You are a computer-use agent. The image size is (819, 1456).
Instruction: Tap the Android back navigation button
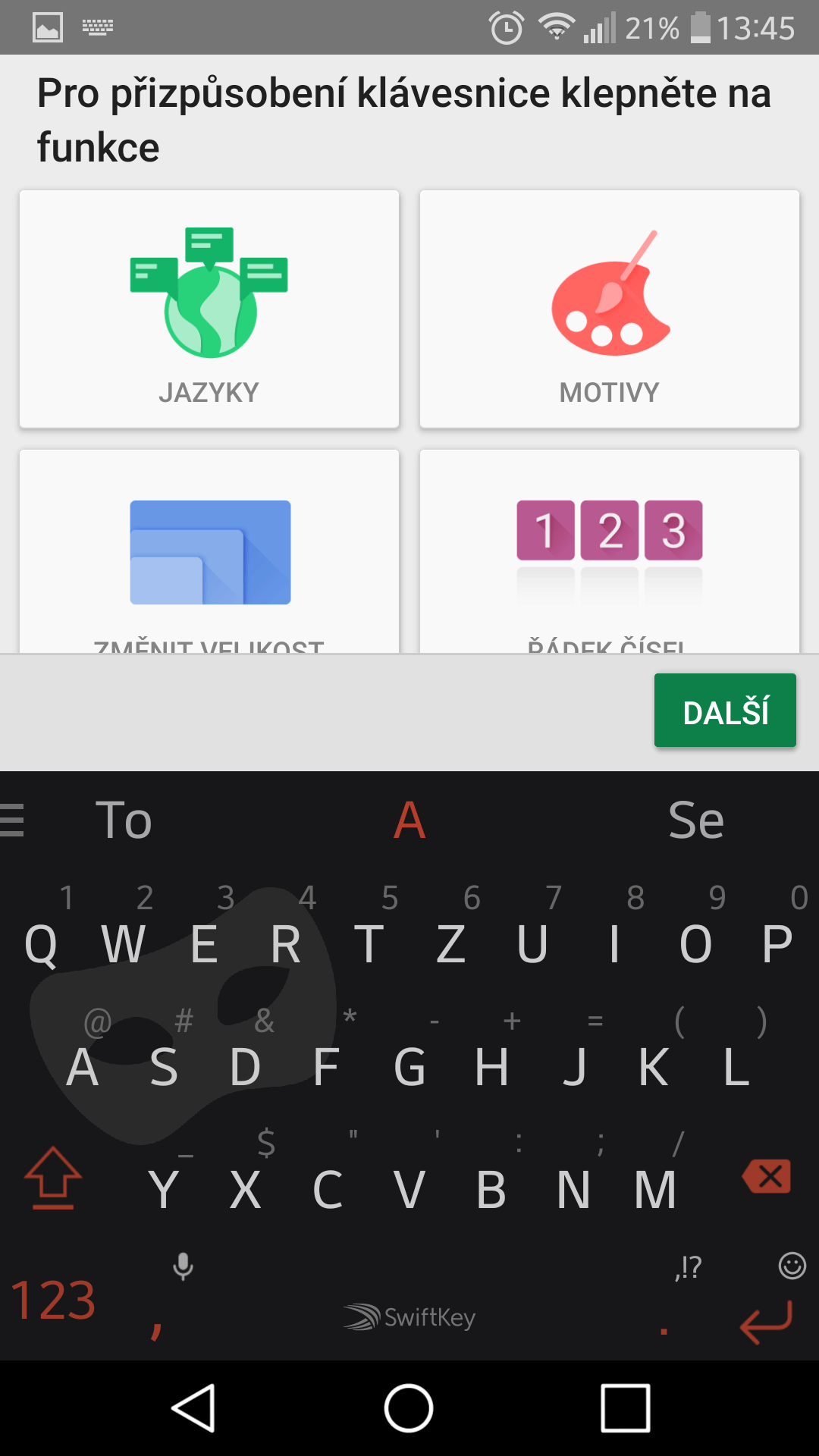click(x=194, y=1408)
